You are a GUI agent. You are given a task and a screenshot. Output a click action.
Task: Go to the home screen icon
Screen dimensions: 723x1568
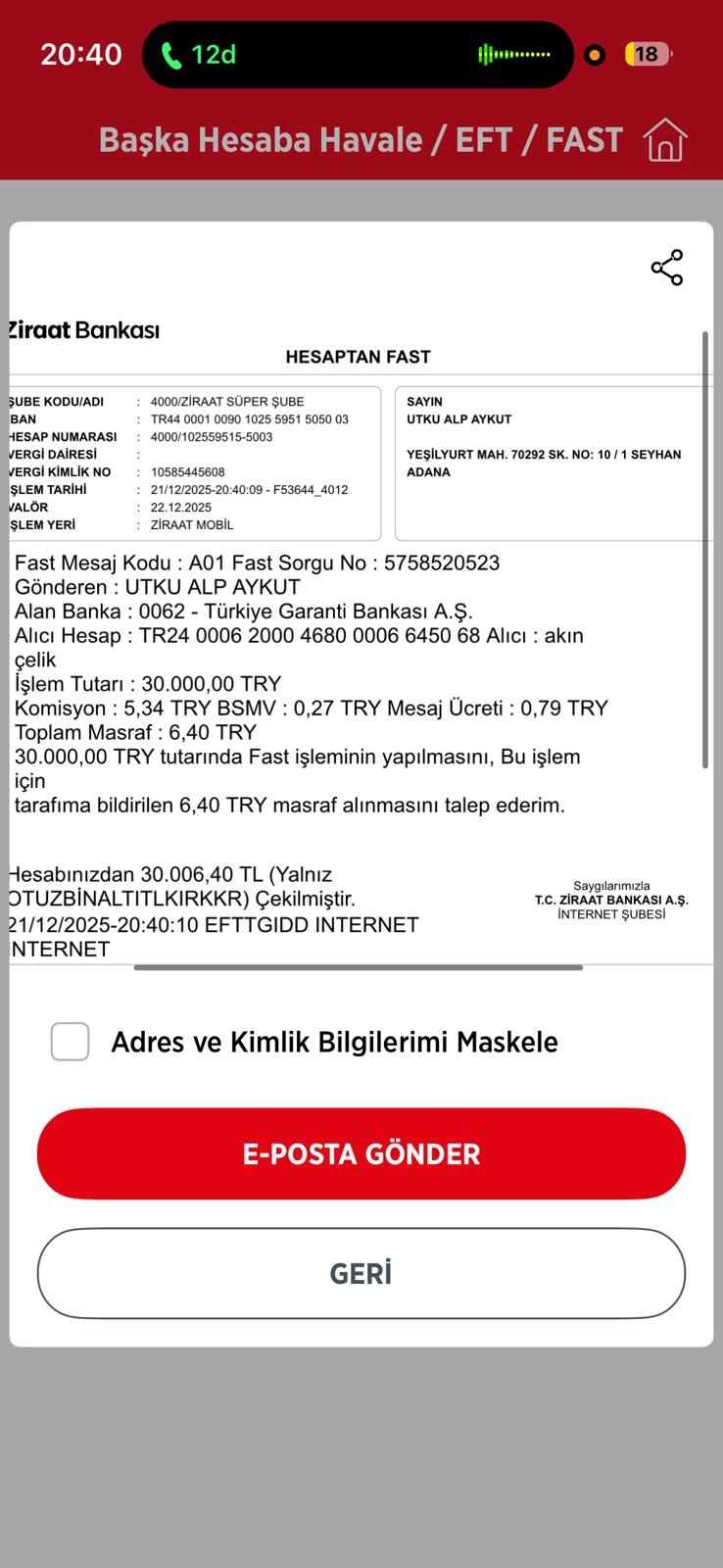coord(665,139)
